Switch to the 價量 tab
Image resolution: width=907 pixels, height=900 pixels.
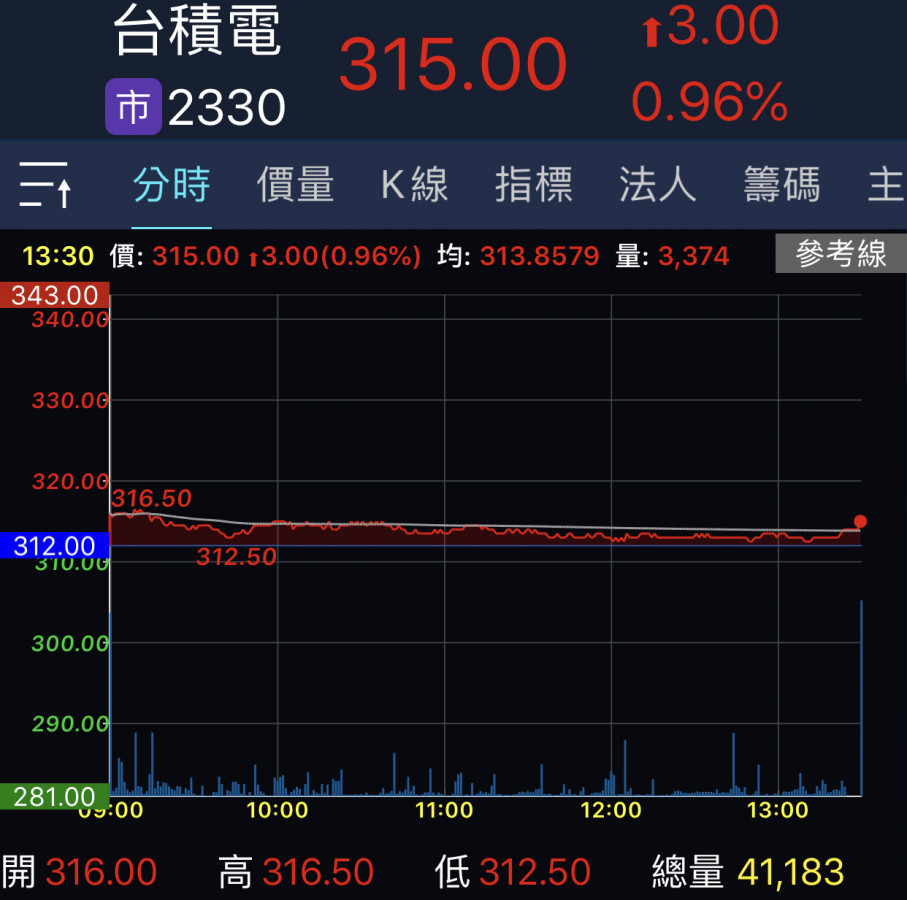pyautogui.click(x=295, y=185)
